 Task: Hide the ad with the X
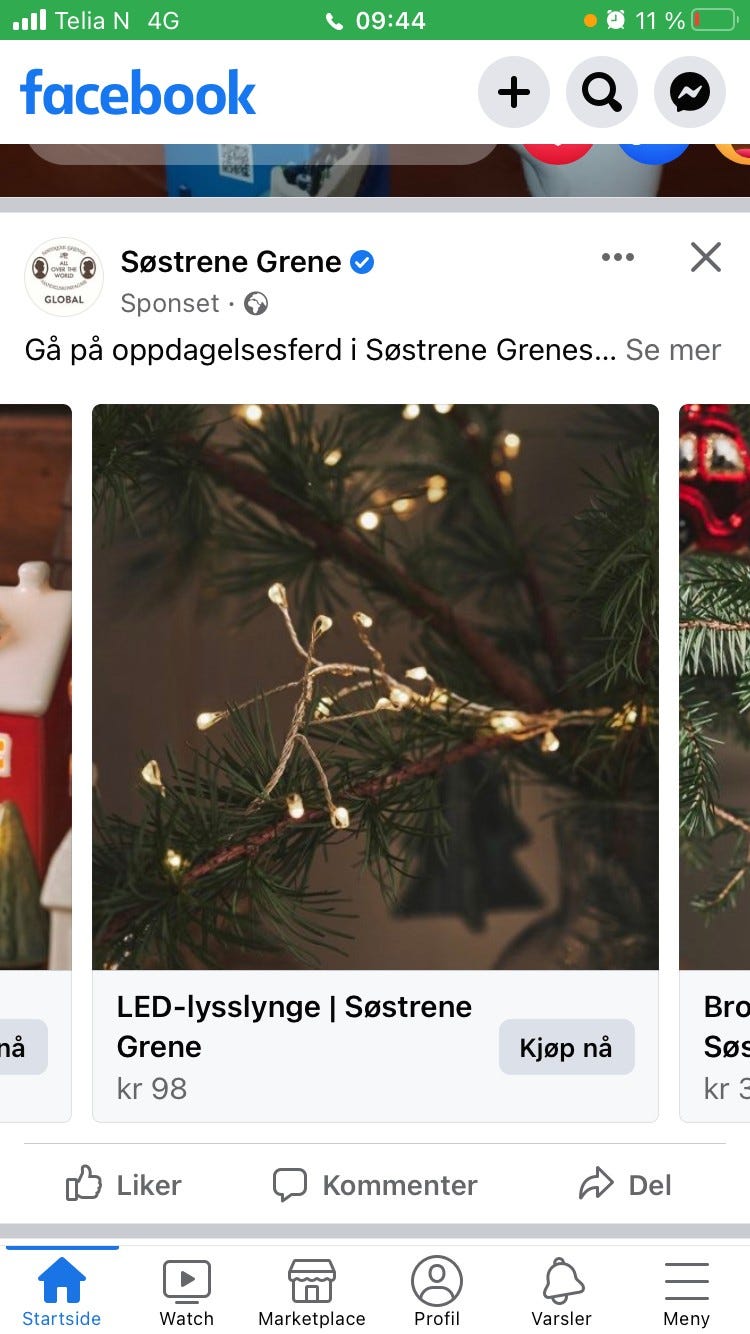tap(705, 257)
